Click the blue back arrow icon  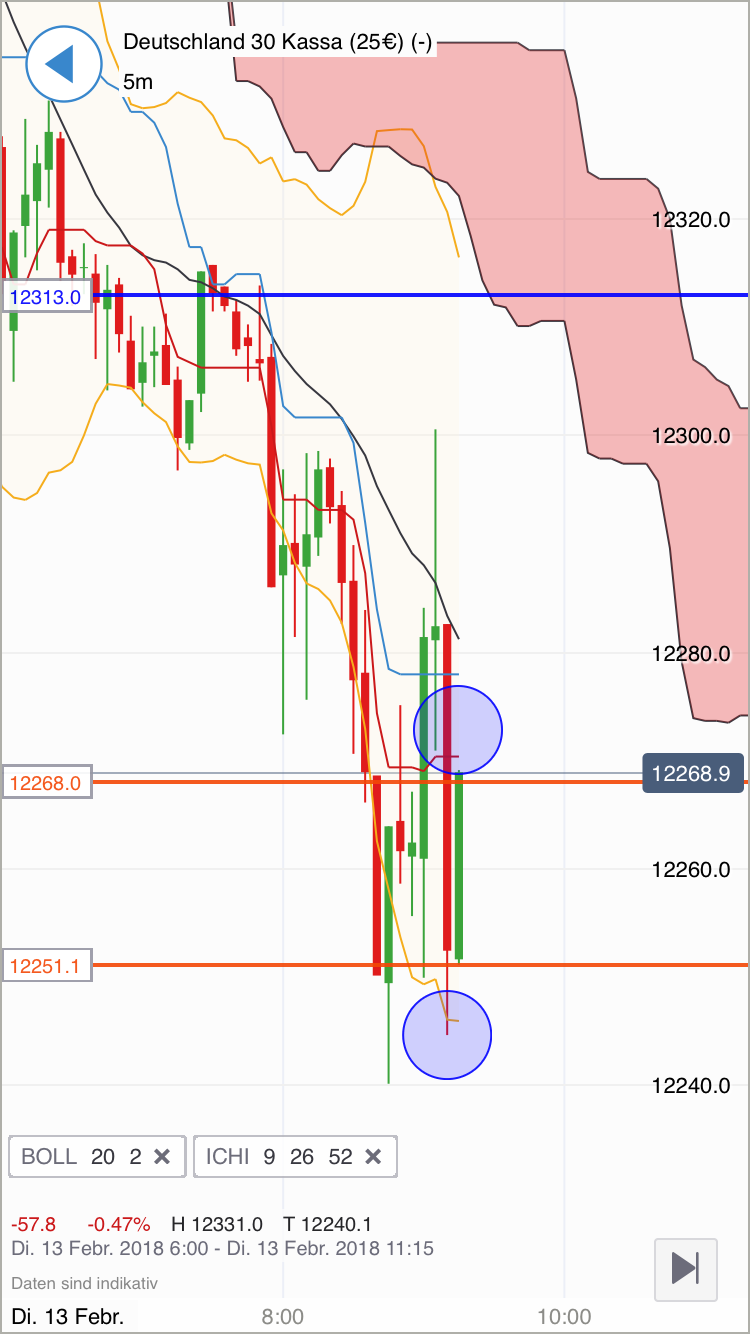[62, 64]
